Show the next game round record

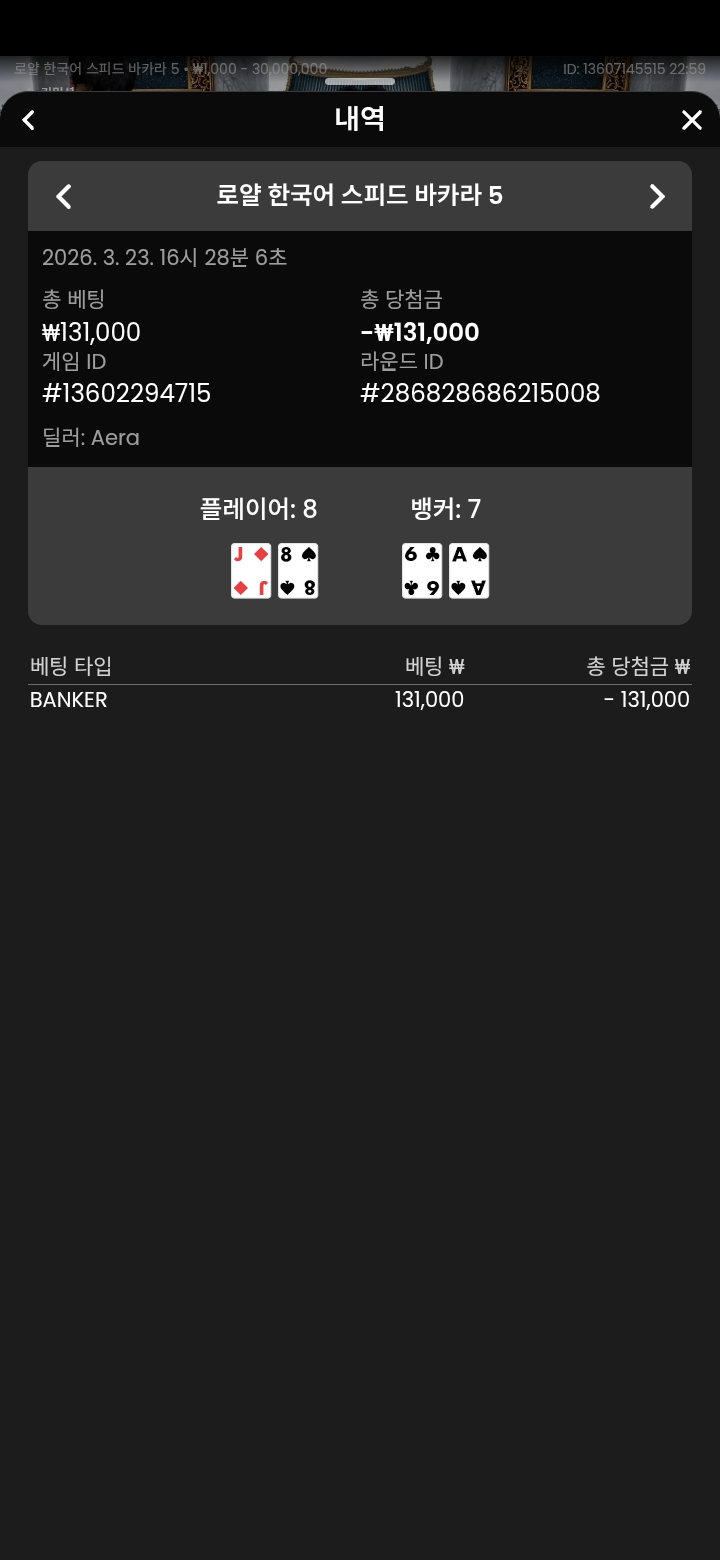click(657, 196)
